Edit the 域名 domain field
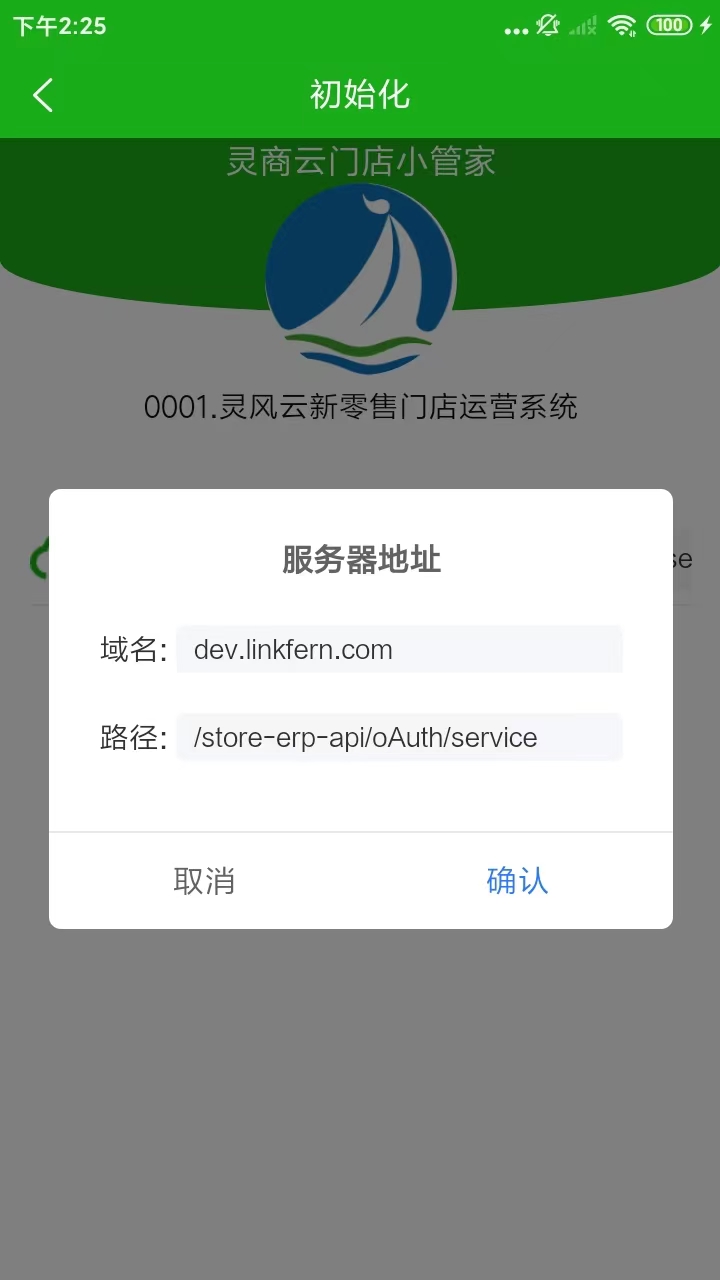720x1280 pixels. [x=399, y=650]
